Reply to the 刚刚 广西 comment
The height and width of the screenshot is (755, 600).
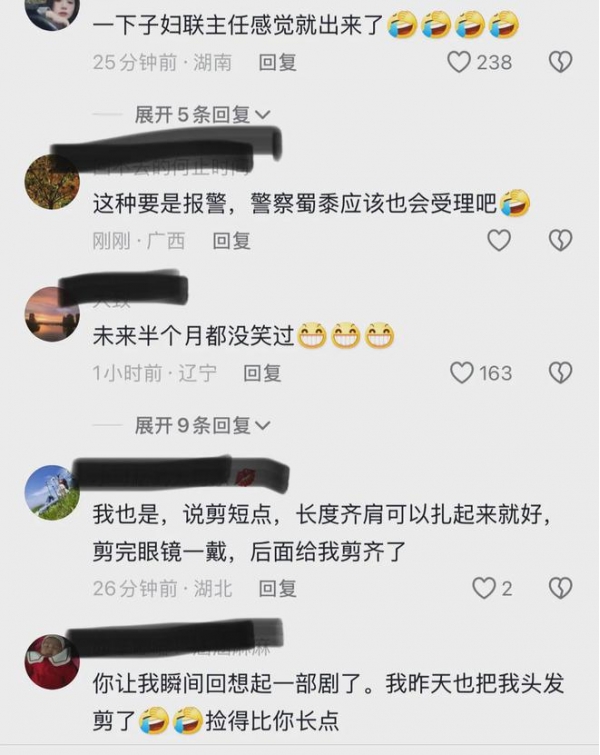point(231,240)
